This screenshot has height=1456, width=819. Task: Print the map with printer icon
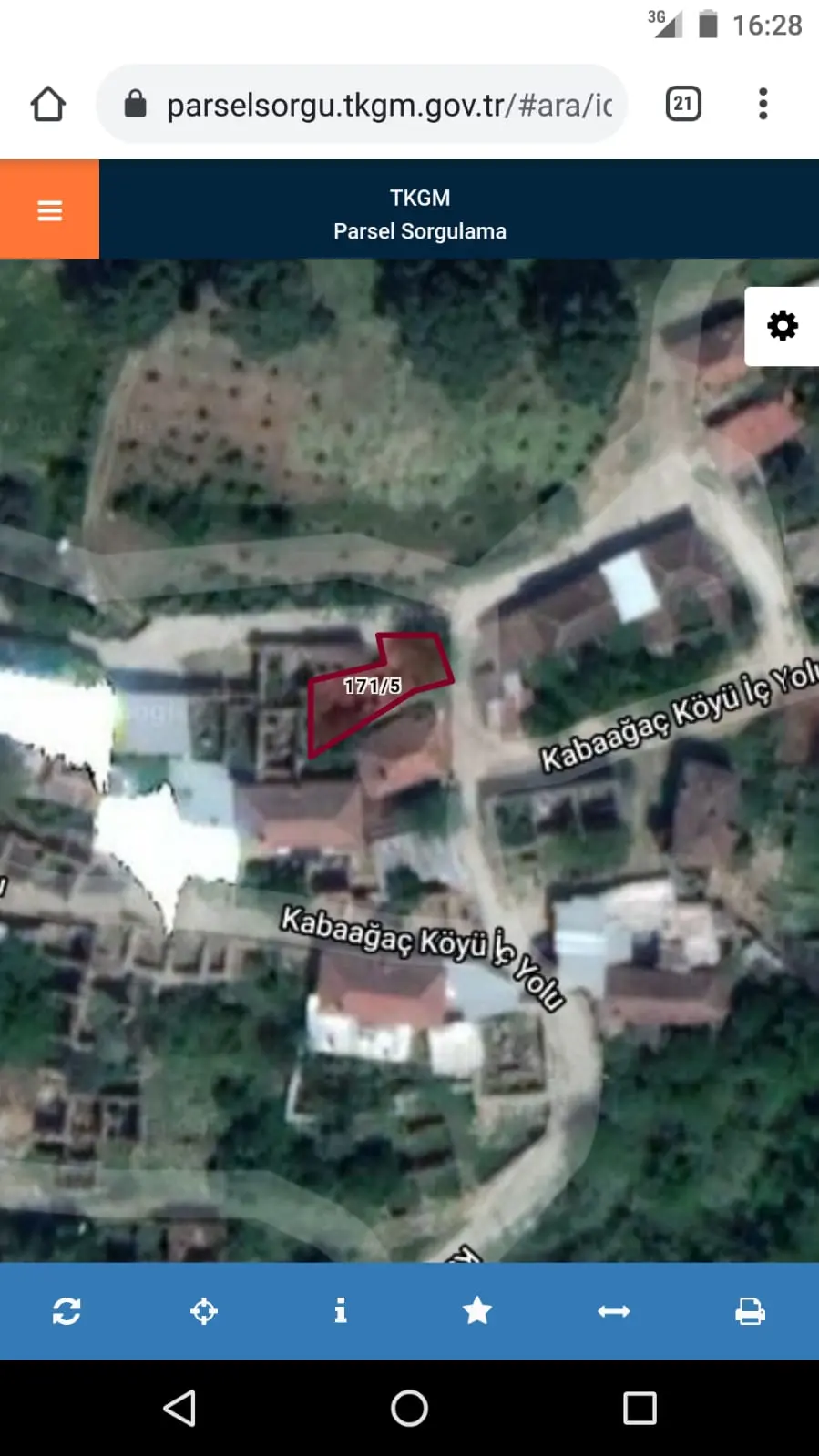(750, 1311)
